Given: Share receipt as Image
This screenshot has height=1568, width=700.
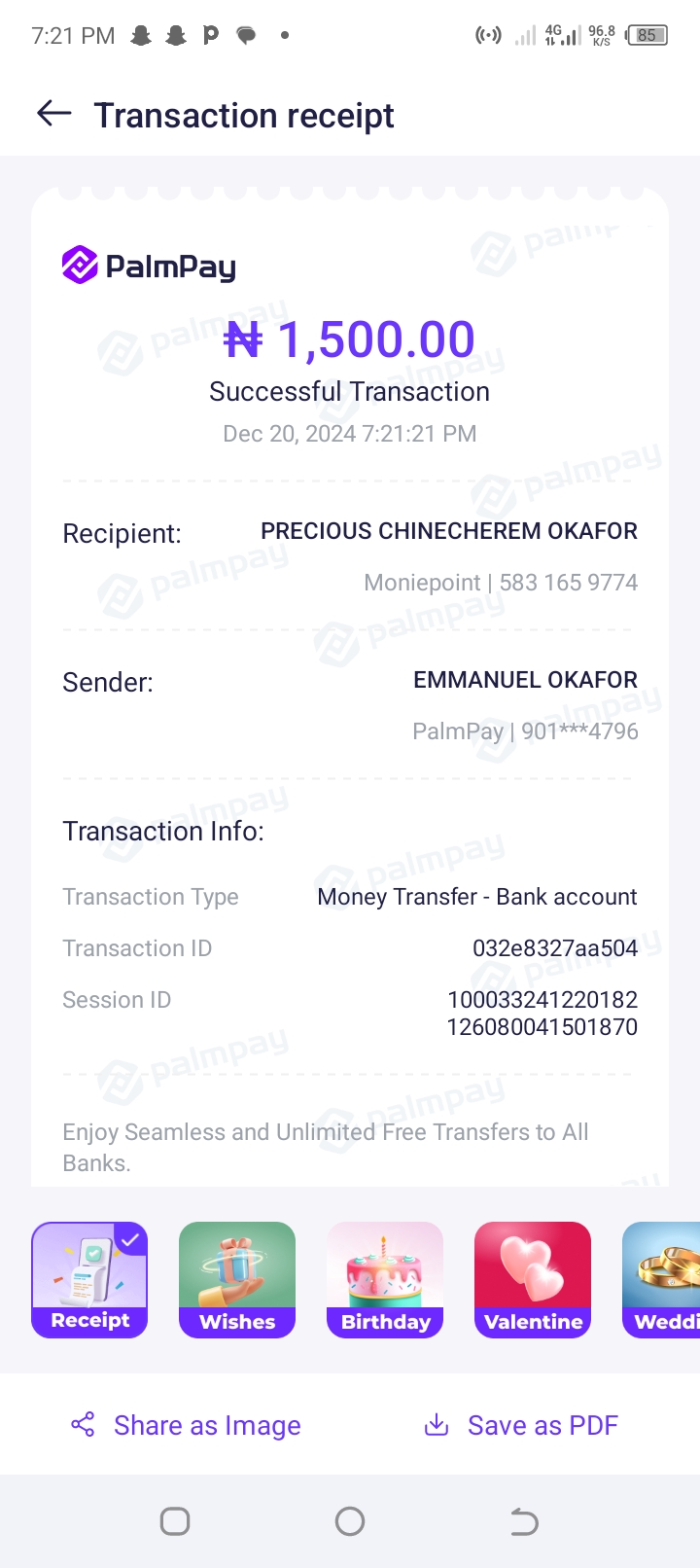Looking at the screenshot, I should 187,1426.
